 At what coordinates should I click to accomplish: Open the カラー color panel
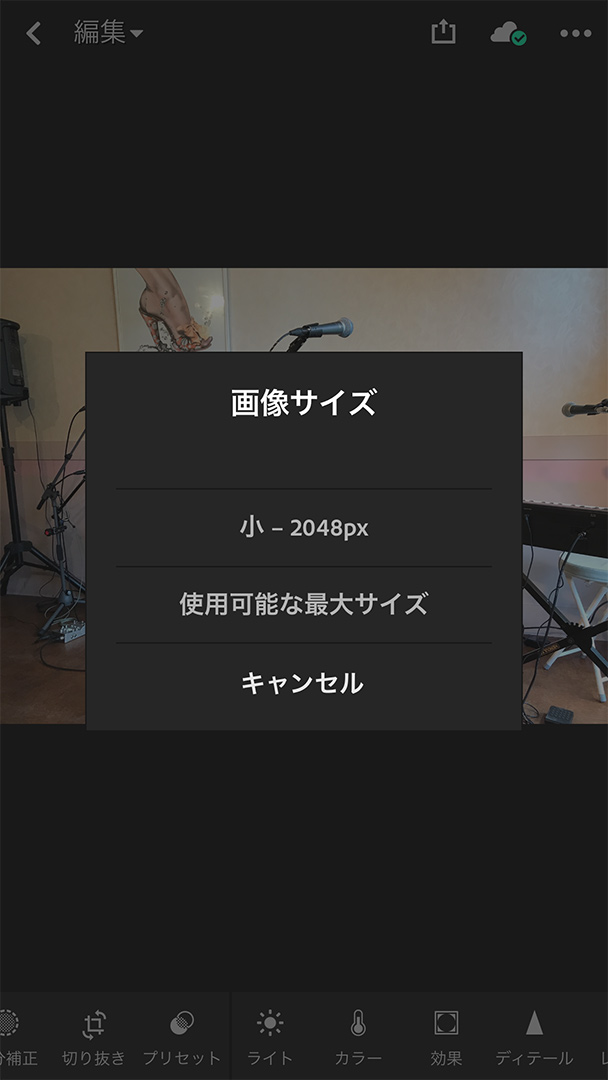358,1037
